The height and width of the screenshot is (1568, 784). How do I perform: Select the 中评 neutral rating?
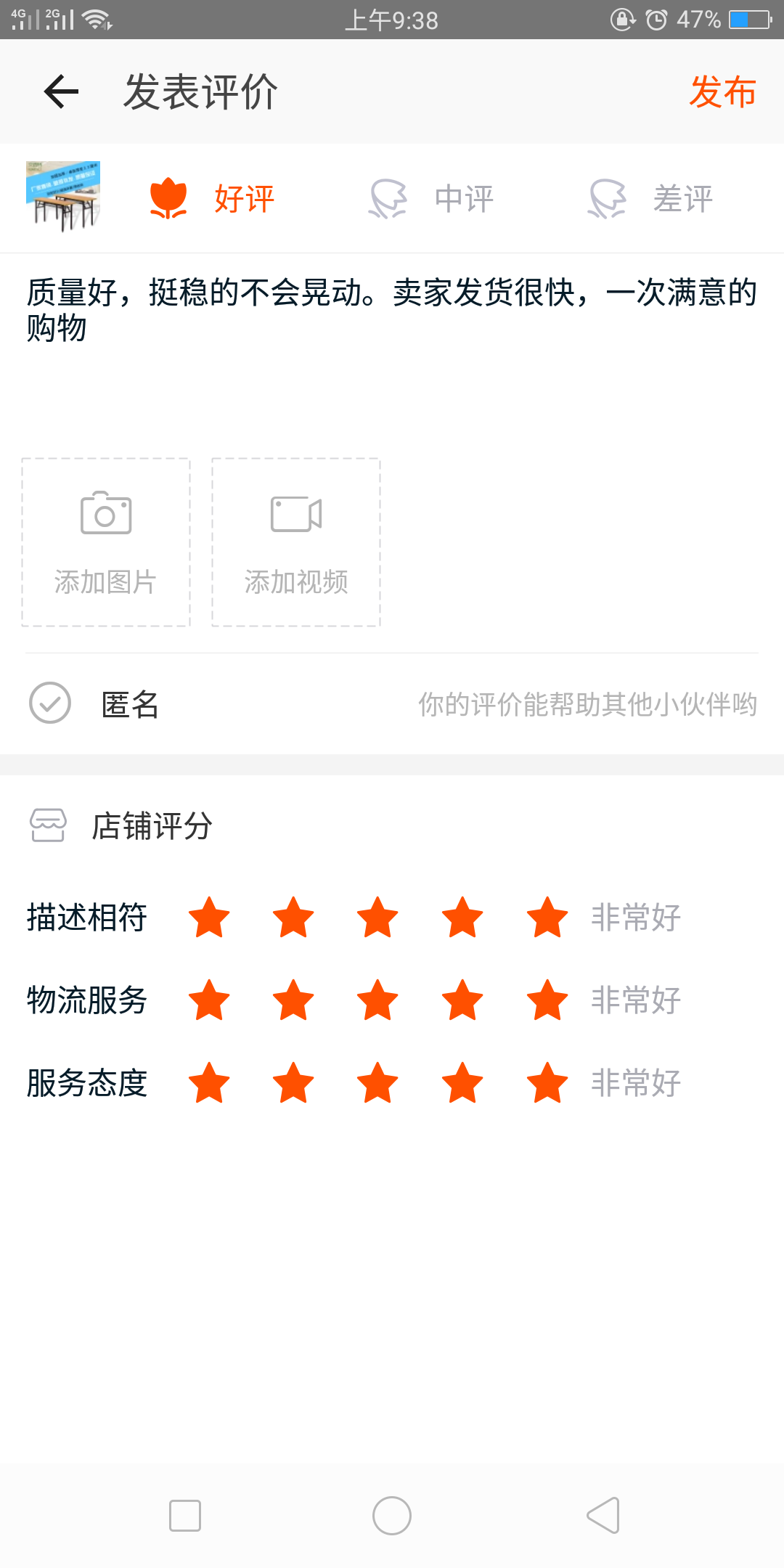pos(431,199)
